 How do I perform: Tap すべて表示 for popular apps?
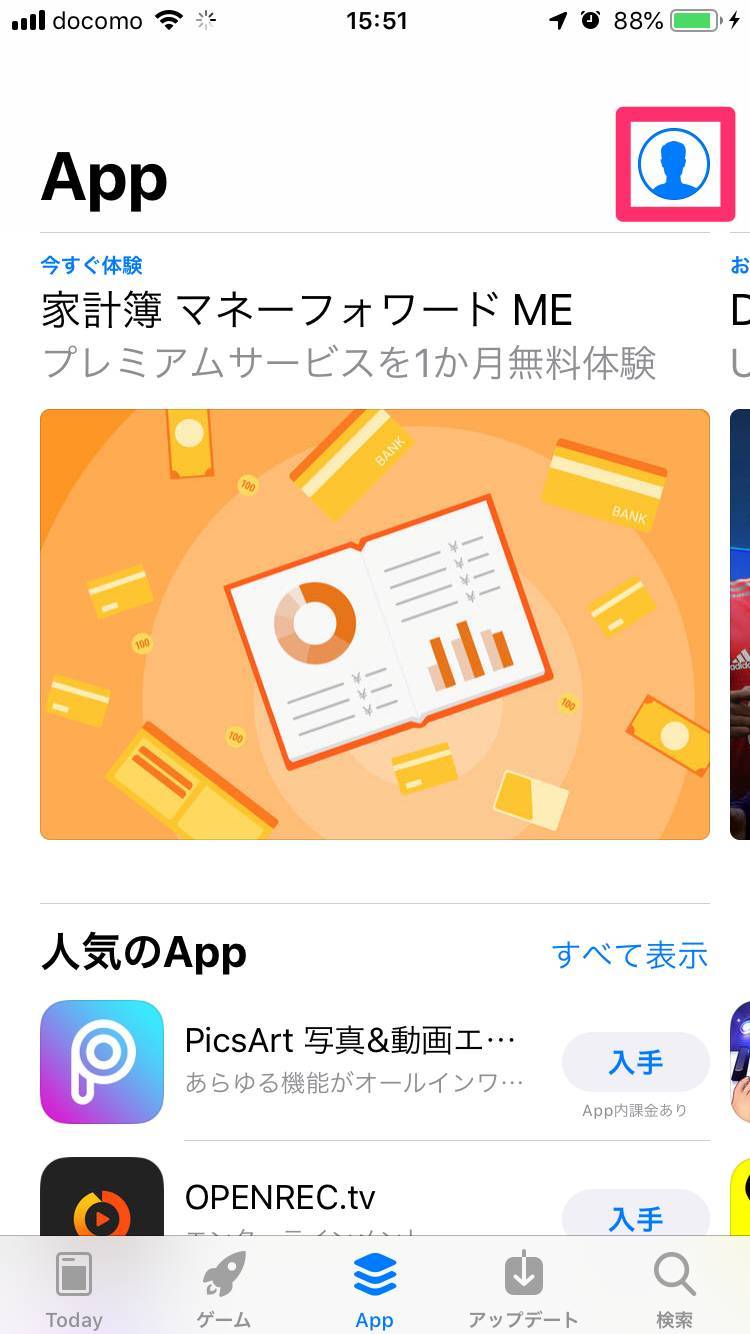629,955
